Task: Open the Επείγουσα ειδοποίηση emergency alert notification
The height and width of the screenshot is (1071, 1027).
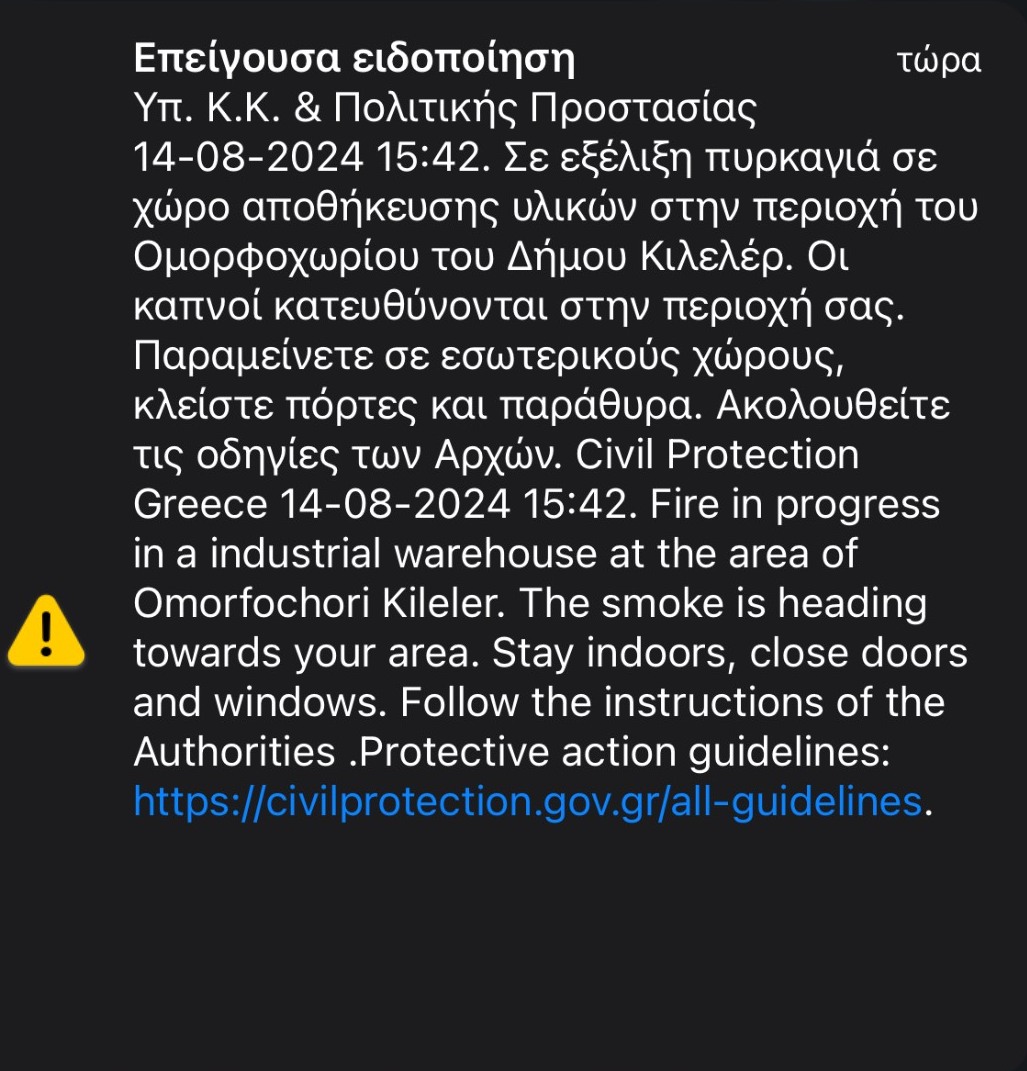Action: 354,61
